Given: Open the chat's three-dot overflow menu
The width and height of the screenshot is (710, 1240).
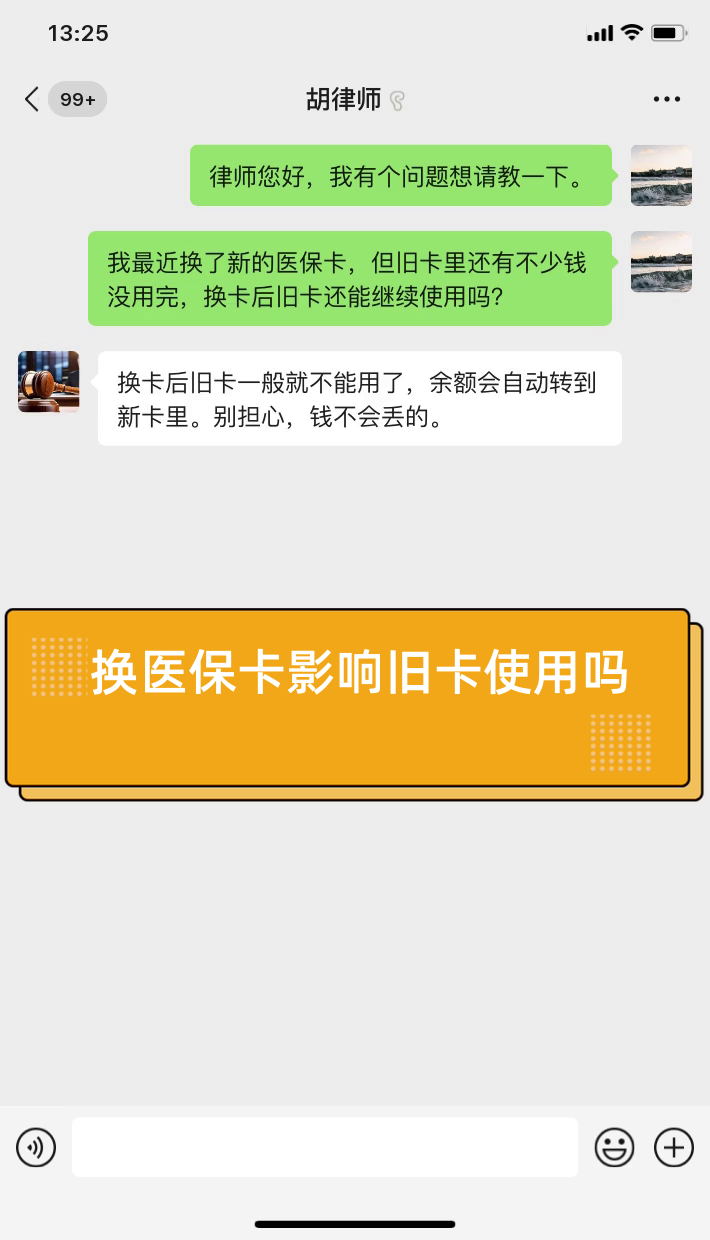Looking at the screenshot, I should tap(666, 99).
